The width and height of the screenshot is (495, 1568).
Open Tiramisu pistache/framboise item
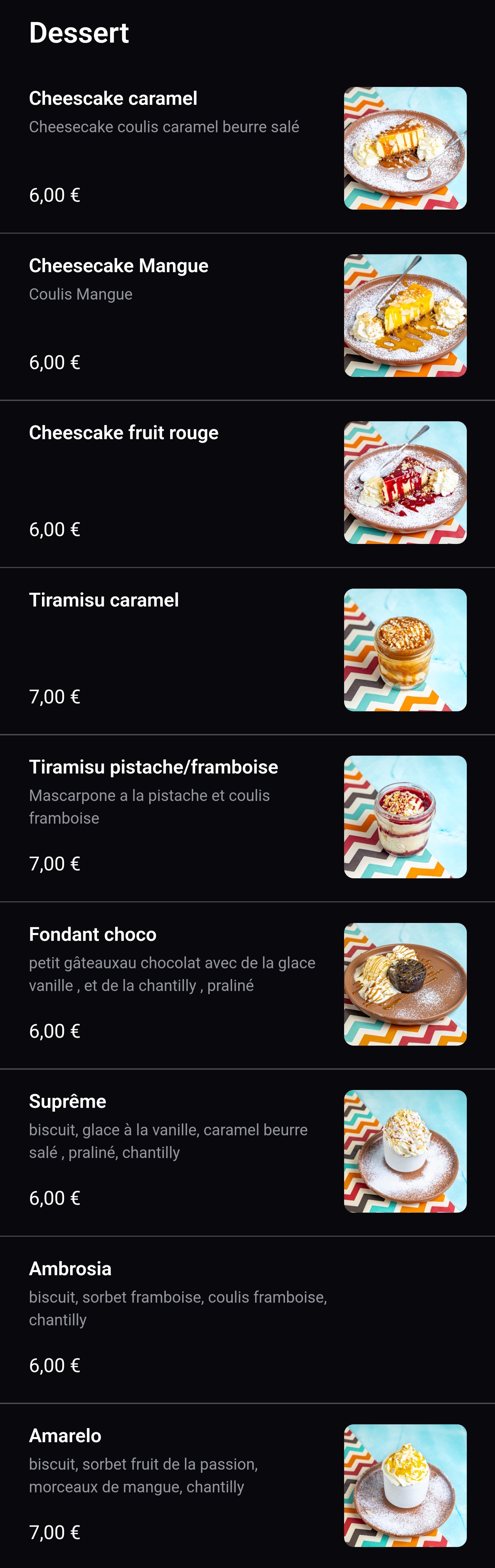[x=153, y=767]
